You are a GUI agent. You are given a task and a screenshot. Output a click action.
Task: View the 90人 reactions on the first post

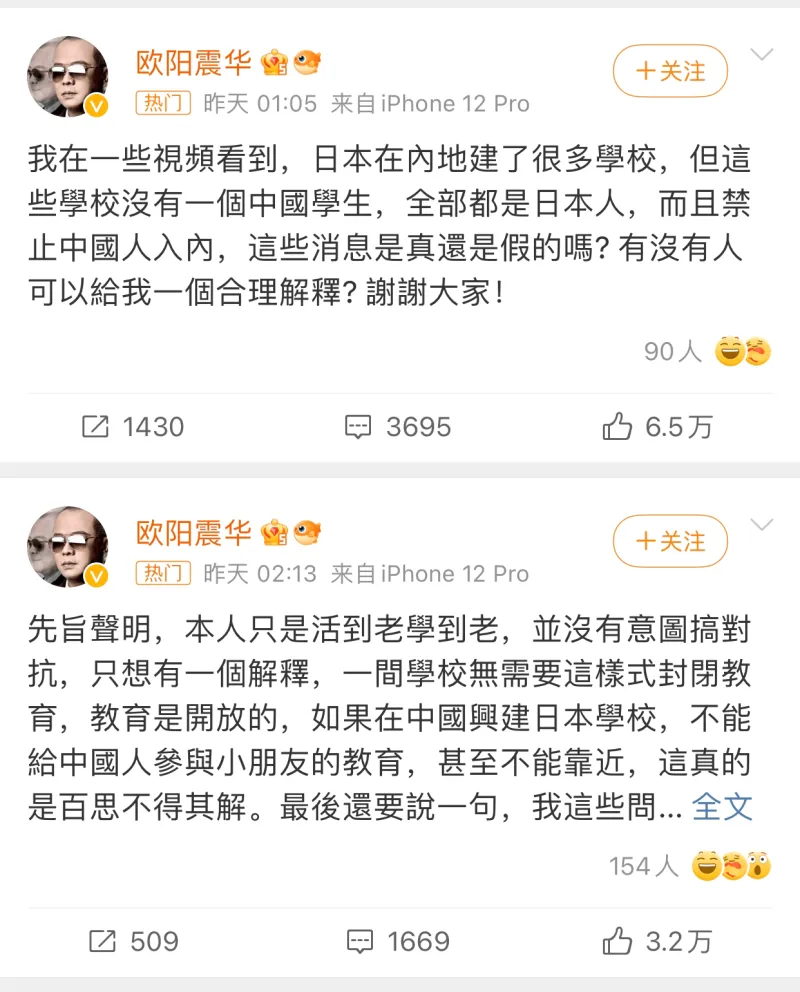pos(708,351)
